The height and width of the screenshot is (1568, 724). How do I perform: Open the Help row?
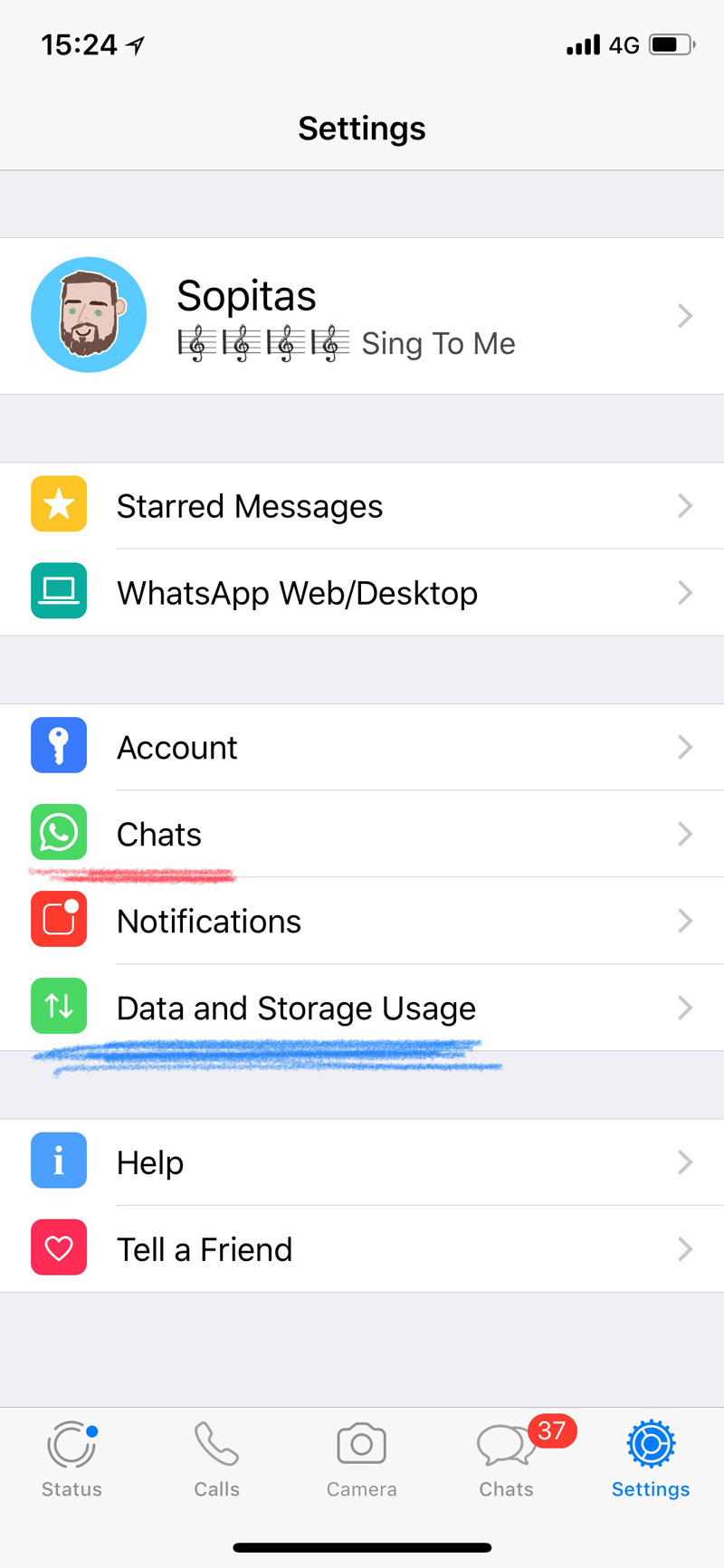362,1162
